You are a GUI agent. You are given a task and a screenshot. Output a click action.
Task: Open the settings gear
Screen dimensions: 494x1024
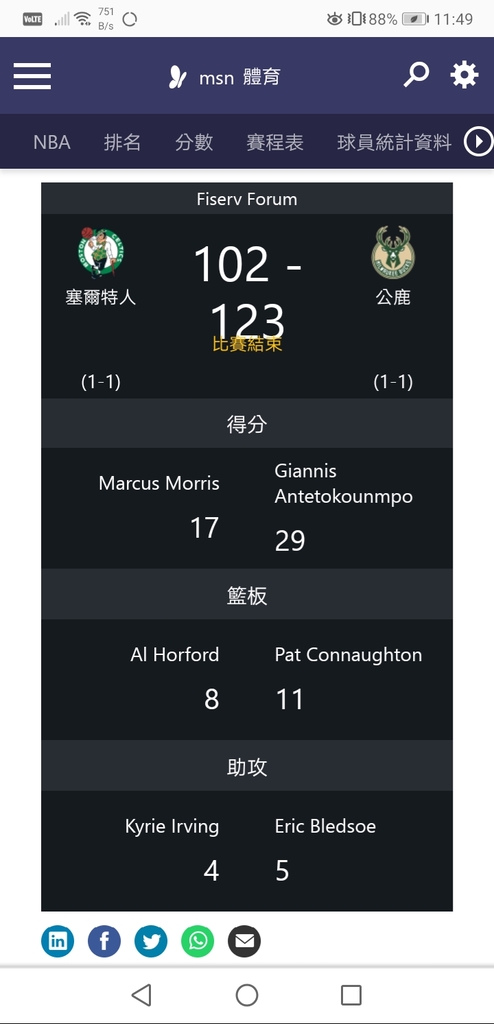click(464, 75)
